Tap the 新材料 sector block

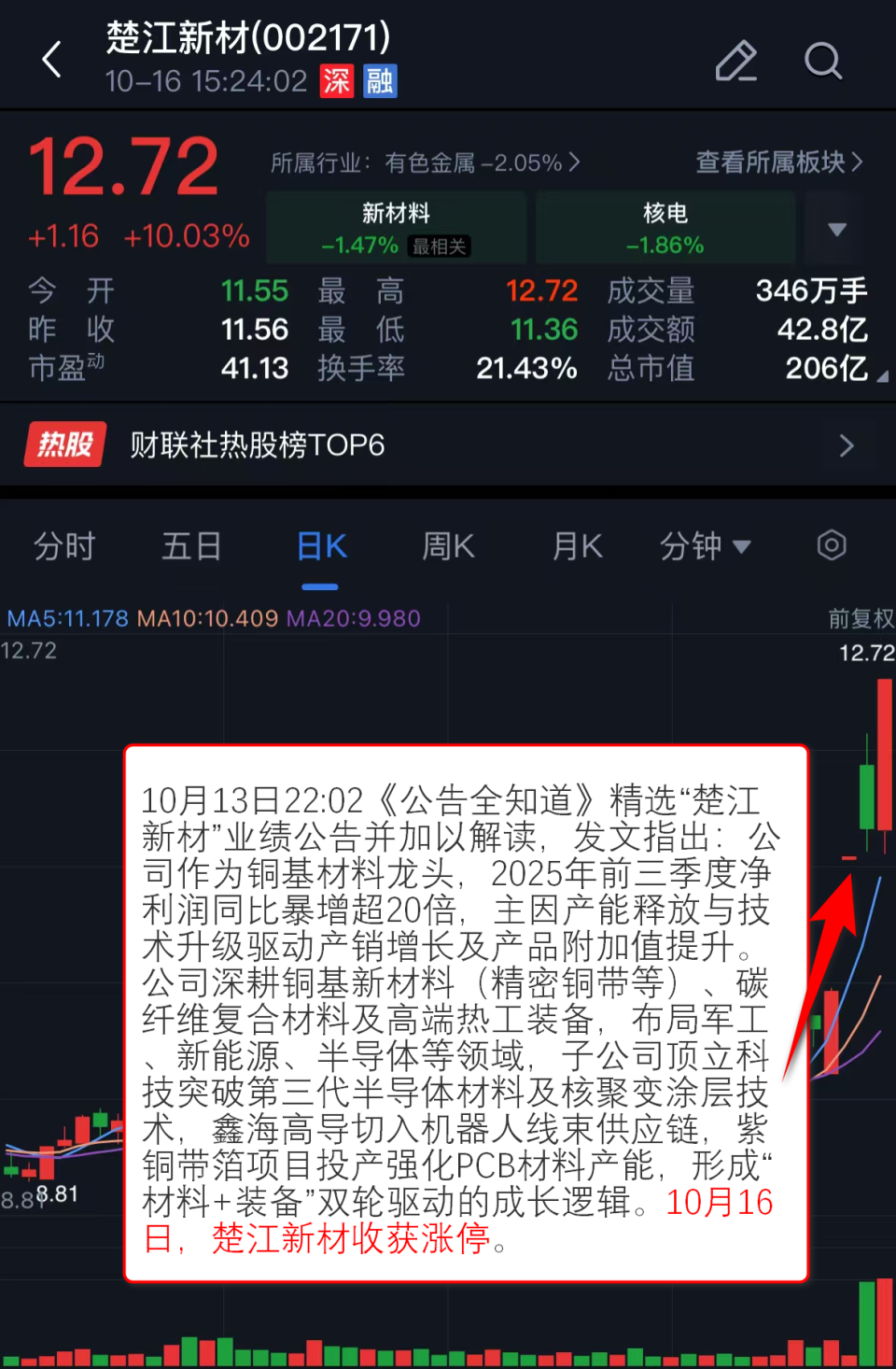[396, 227]
